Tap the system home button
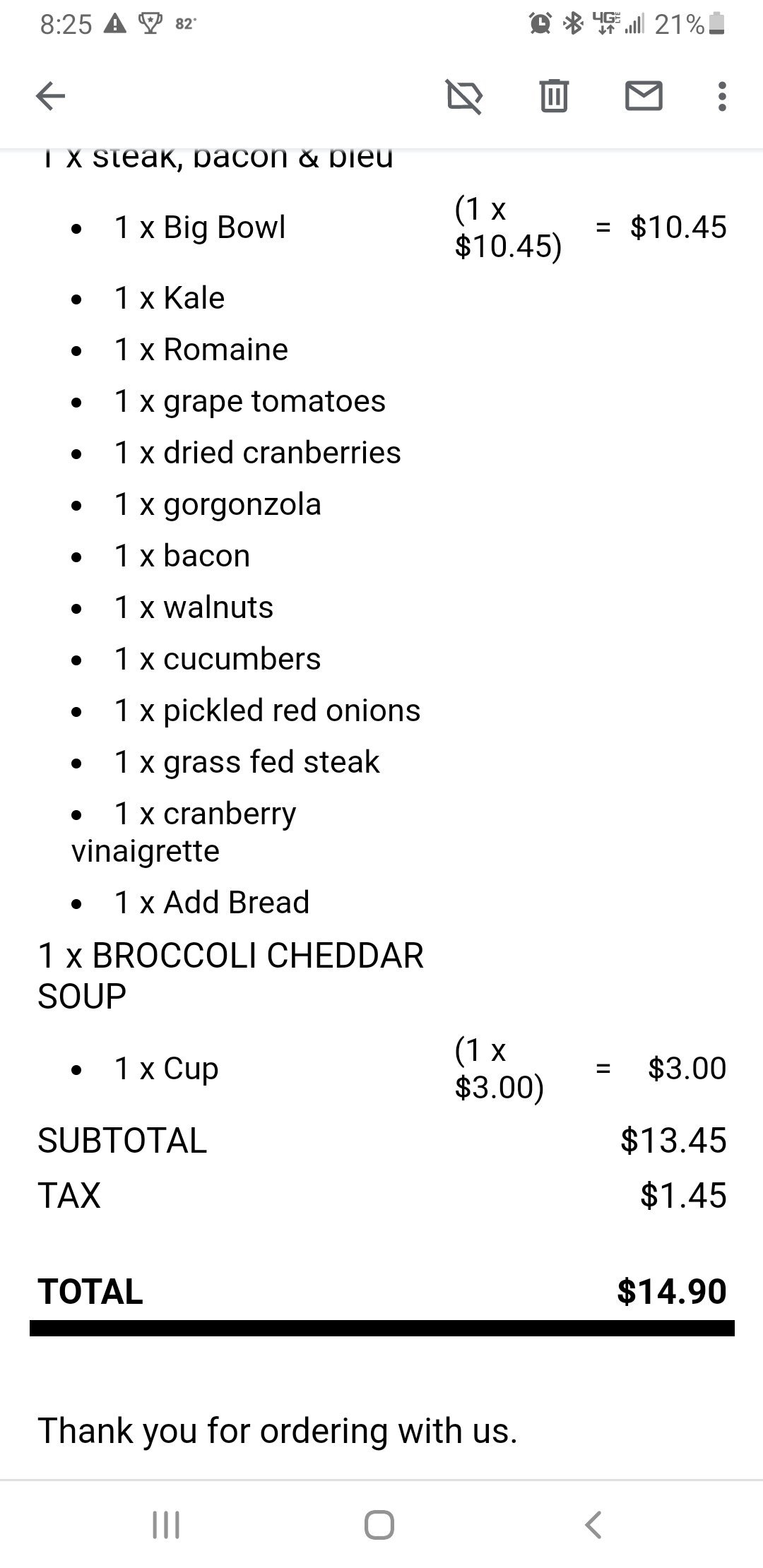This screenshot has width=763, height=1568. pyautogui.click(x=379, y=1524)
